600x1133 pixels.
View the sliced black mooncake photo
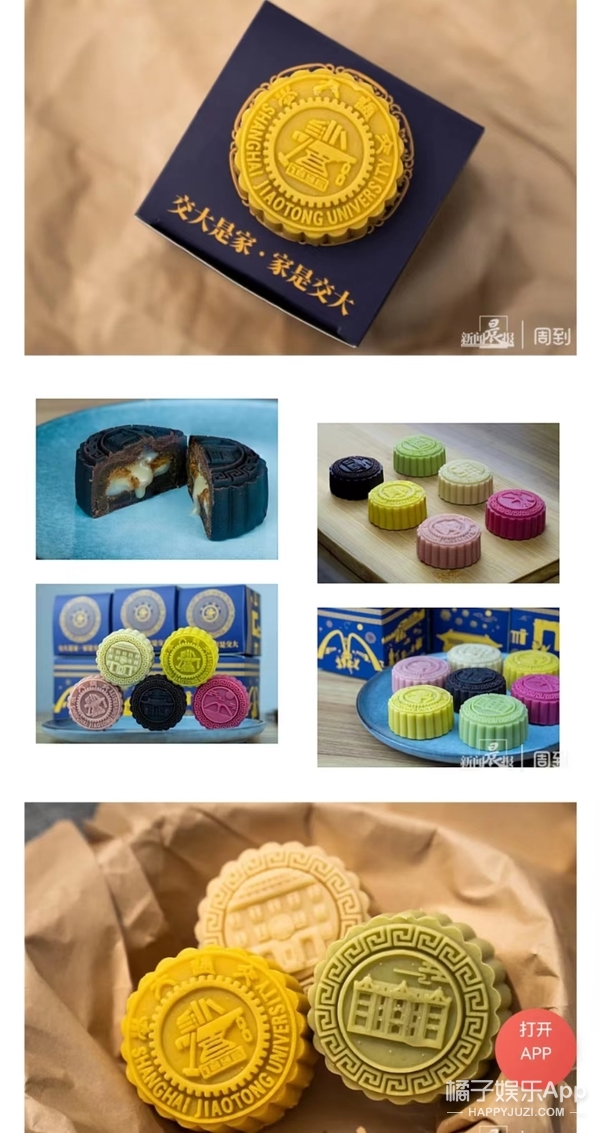(157, 479)
